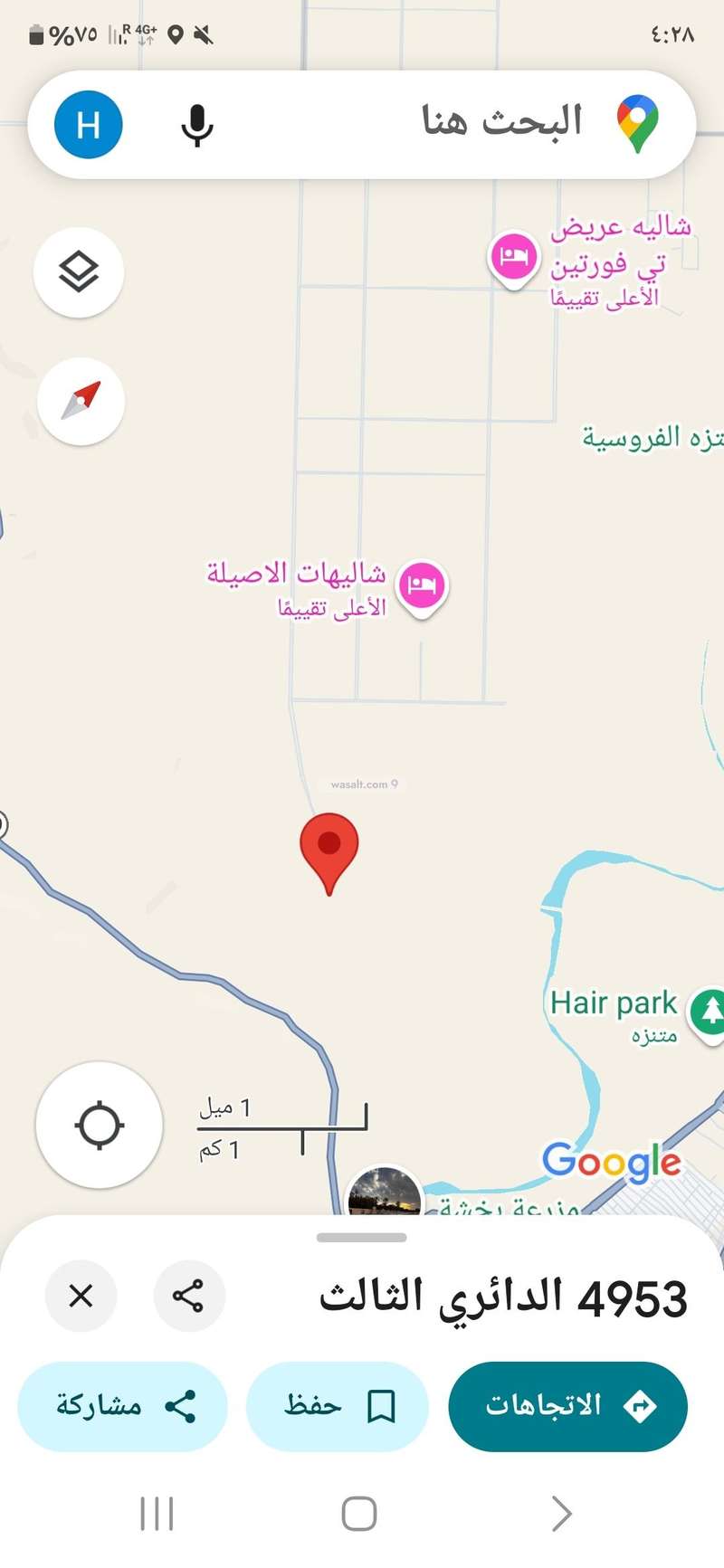Open the H account profile avatar

89,124
